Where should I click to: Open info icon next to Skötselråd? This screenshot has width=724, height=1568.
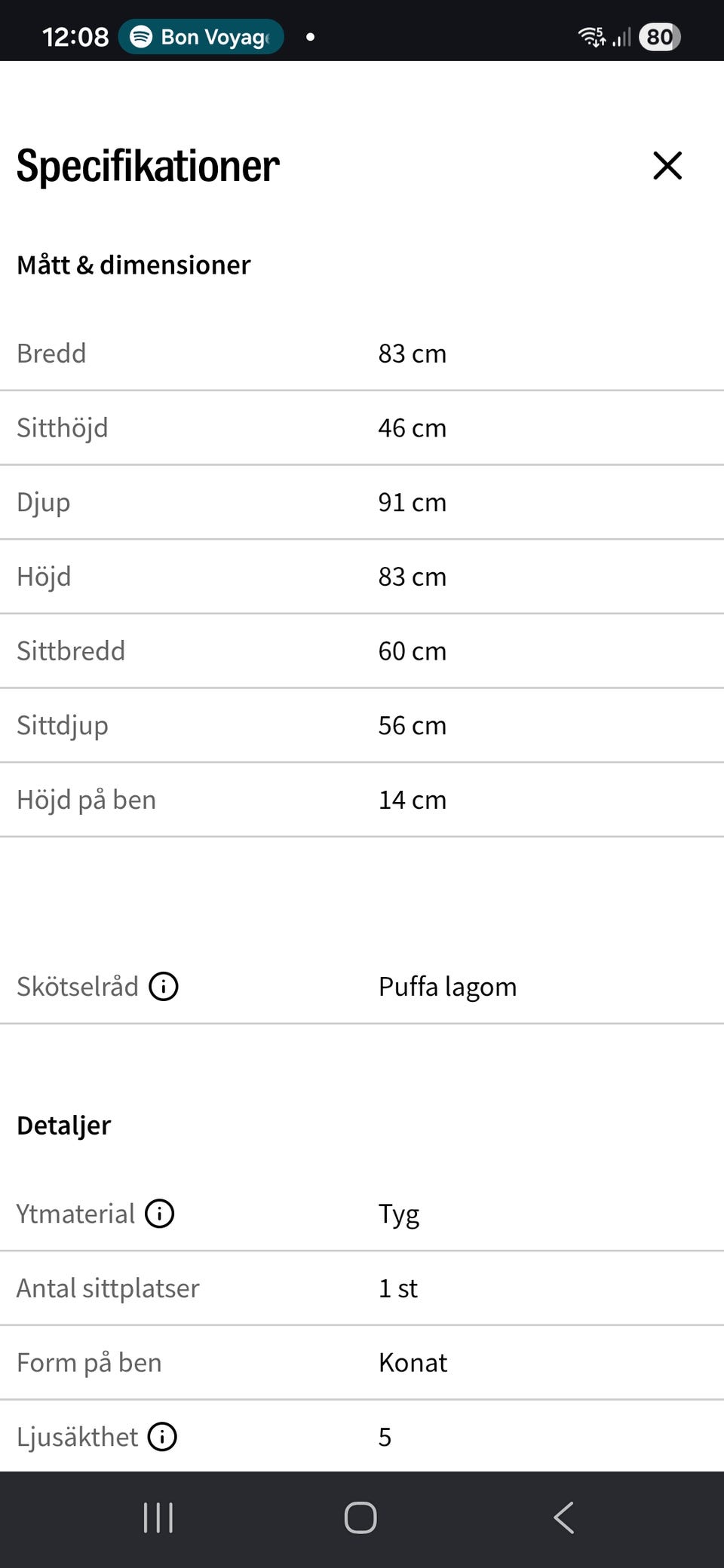[x=164, y=986]
